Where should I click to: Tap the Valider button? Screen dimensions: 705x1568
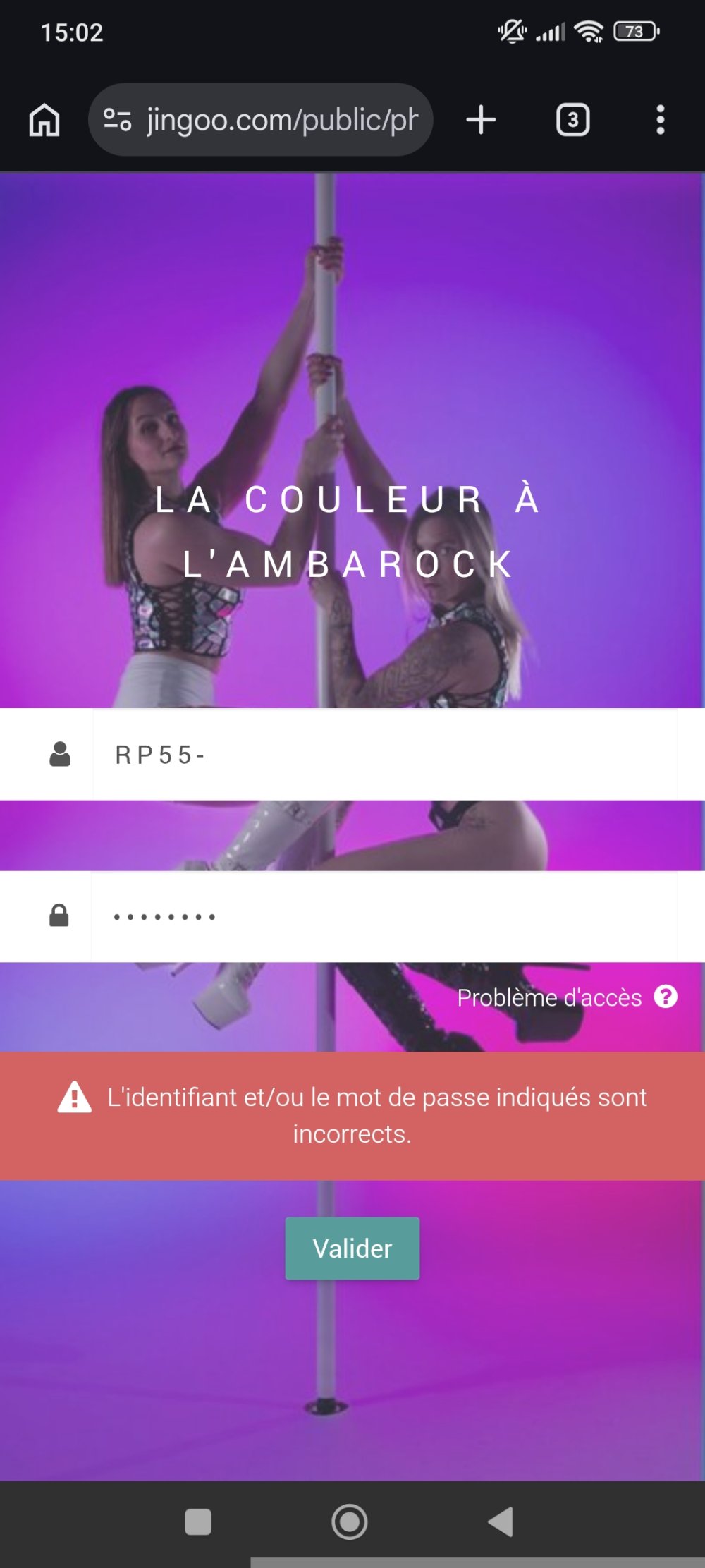(352, 1248)
